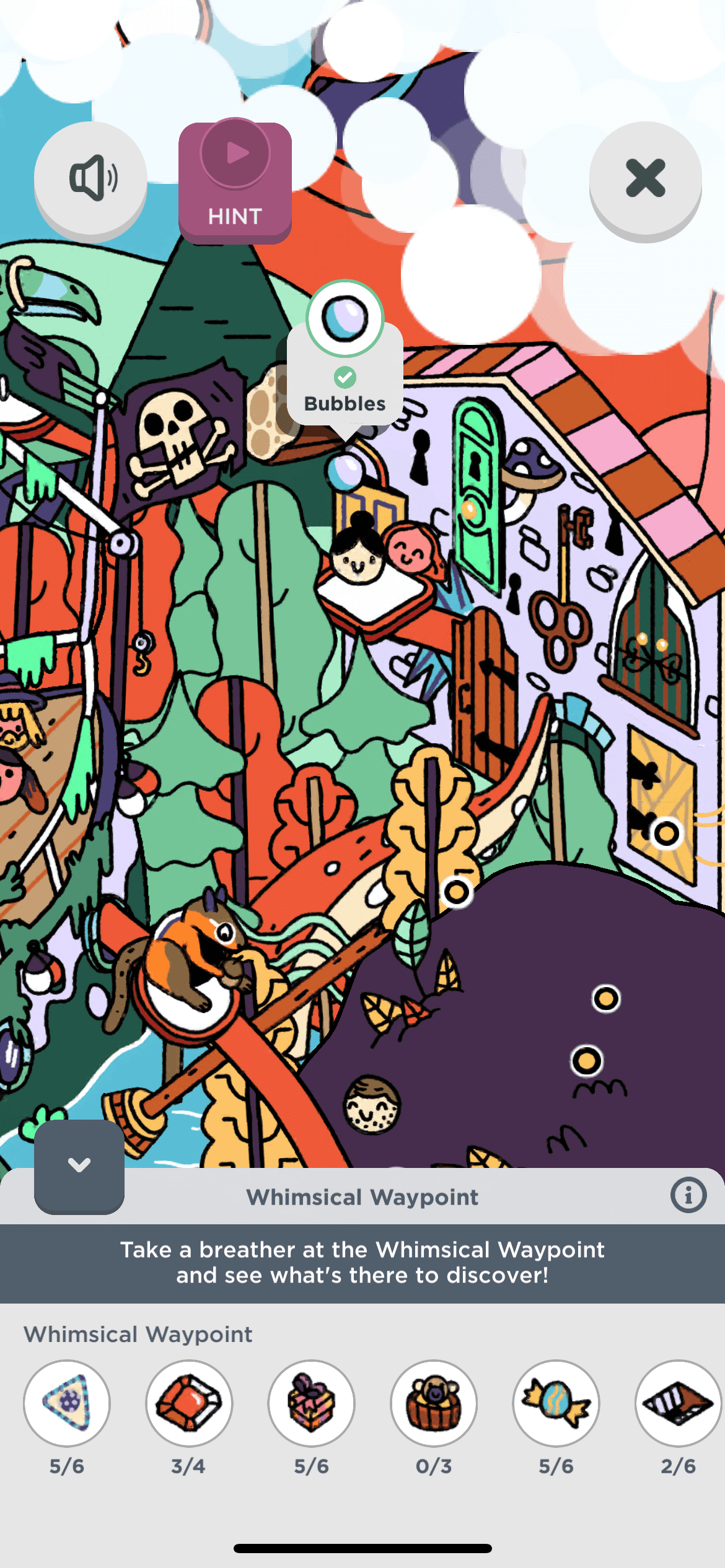Select the triangle item showing 5/6

coord(67,1403)
